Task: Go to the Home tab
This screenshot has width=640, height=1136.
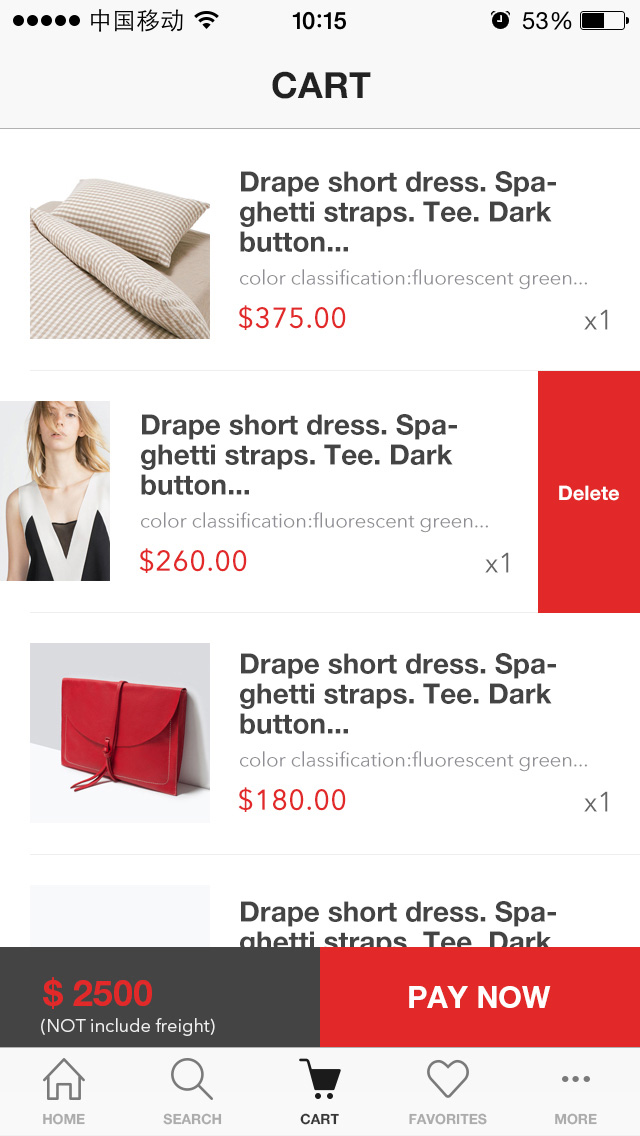Action: tap(64, 1092)
